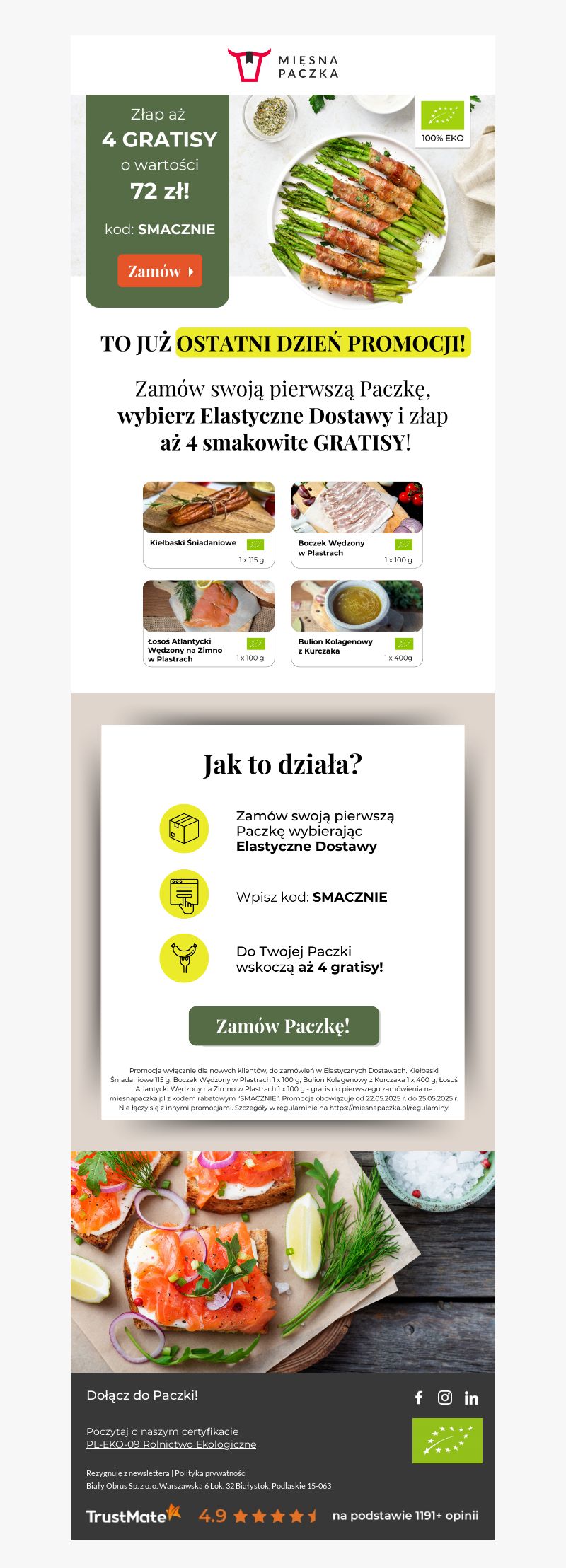This screenshot has width=566, height=1568.
Task: Open the Łosoś Atlantycki Wędzony card
Action: (209, 623)
